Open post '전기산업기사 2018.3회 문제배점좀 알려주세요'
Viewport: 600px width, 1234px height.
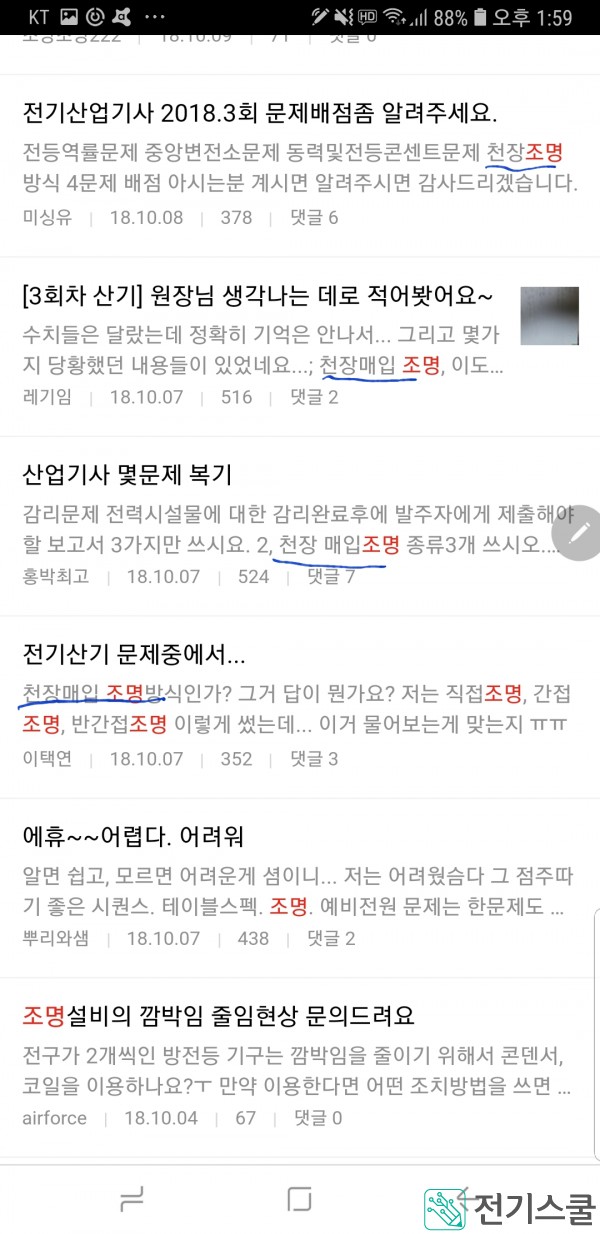click(260, 110)
